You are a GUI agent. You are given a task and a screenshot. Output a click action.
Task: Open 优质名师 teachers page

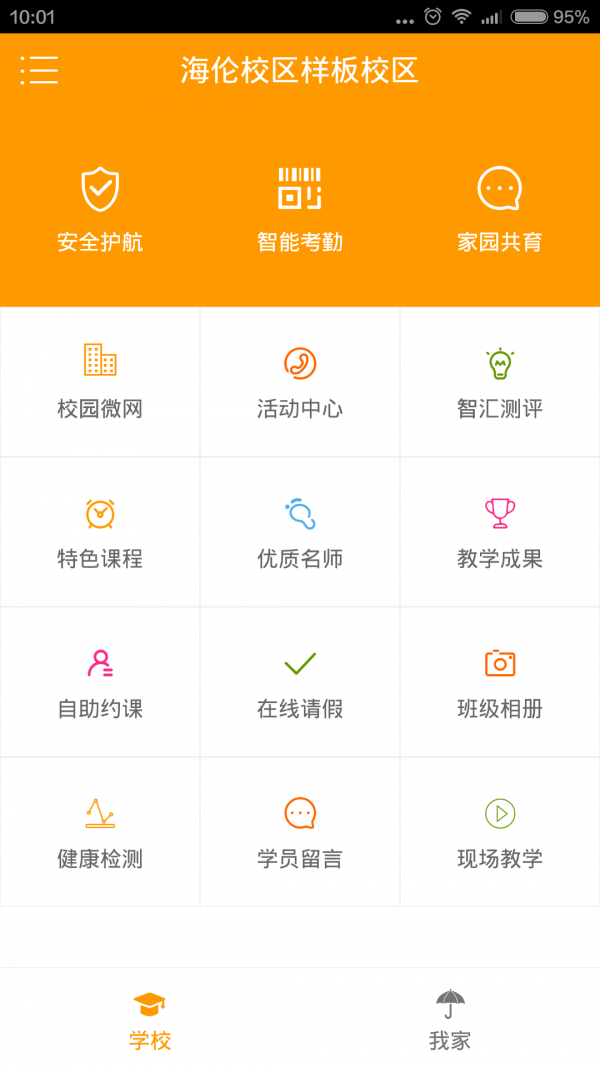300,532
